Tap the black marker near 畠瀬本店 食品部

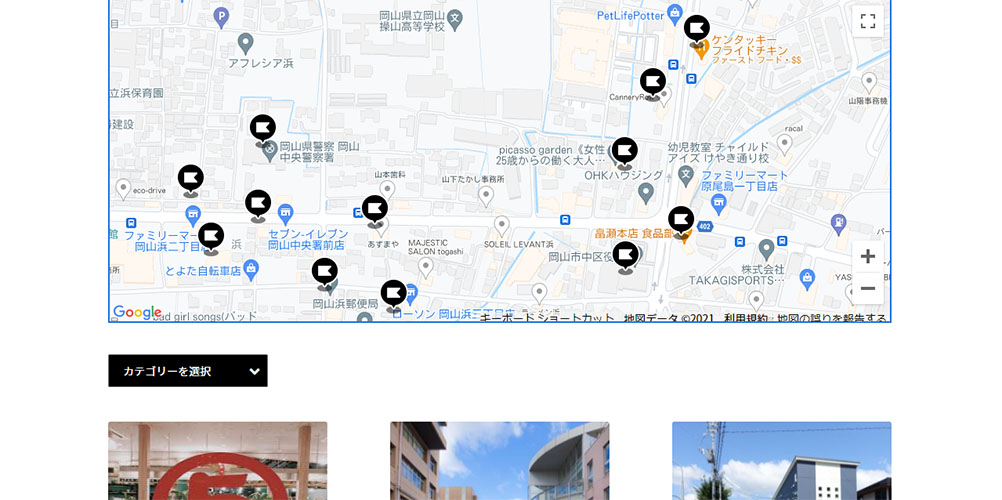(x=681, y=219)
